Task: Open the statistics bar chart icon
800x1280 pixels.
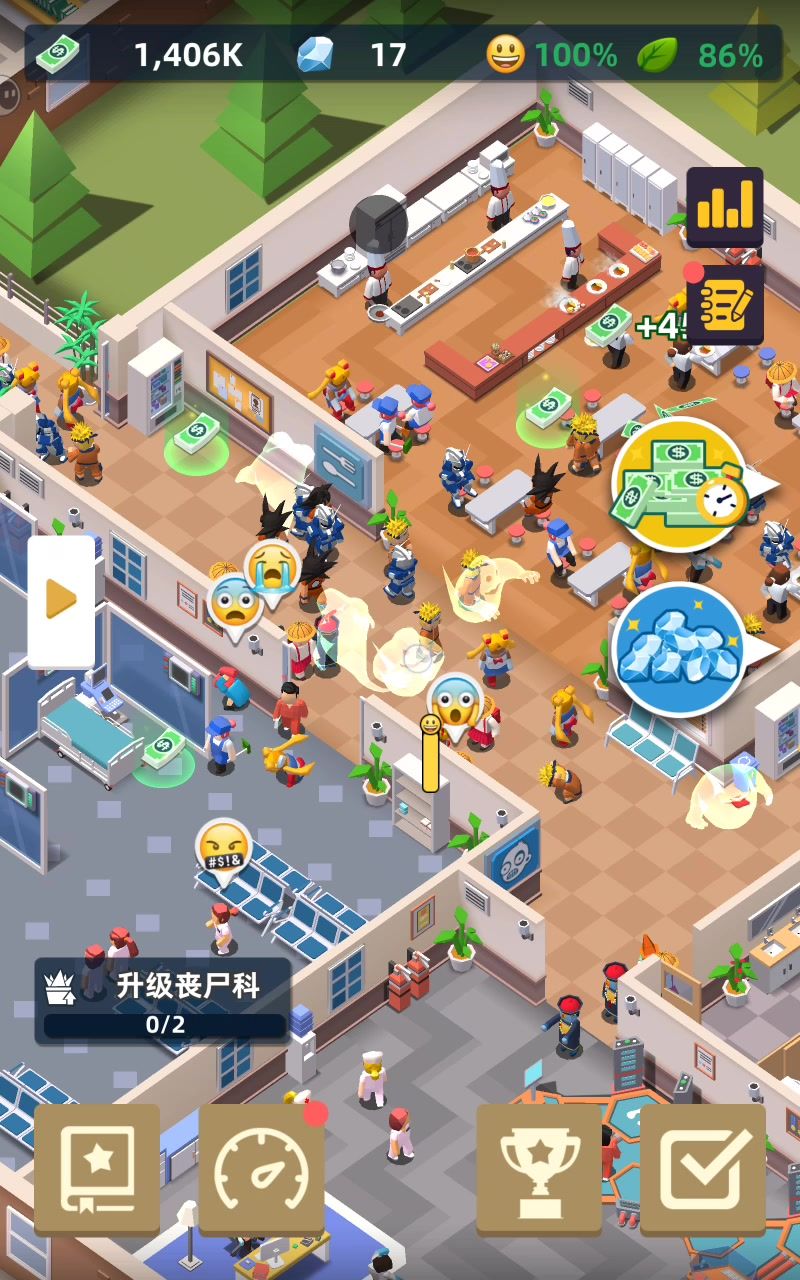Action: pos(725,207)
